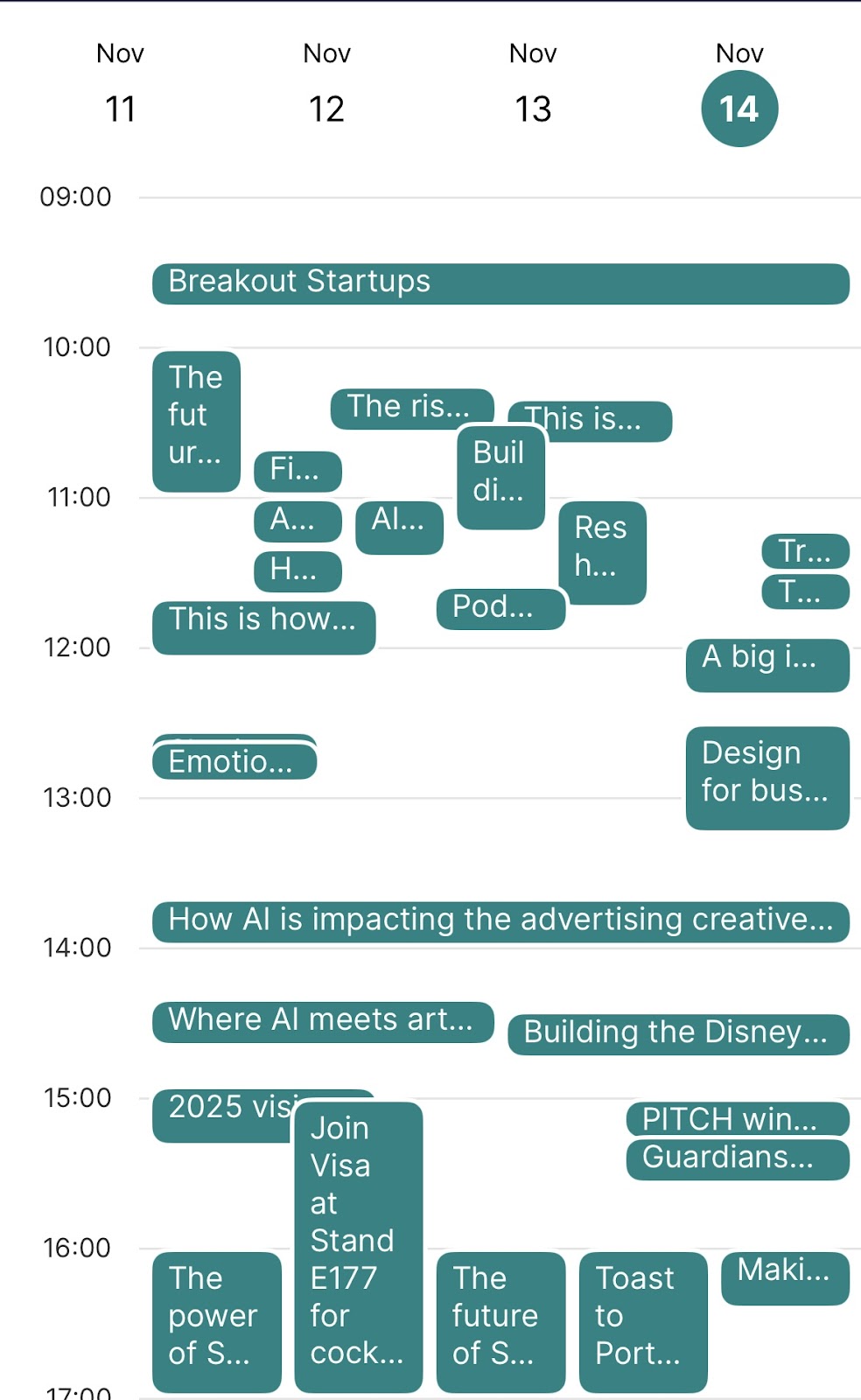The height and width of the screenshot is (1400, 861).
Task: Open 'Building the Disney...' event
Action: [677, 1033]
